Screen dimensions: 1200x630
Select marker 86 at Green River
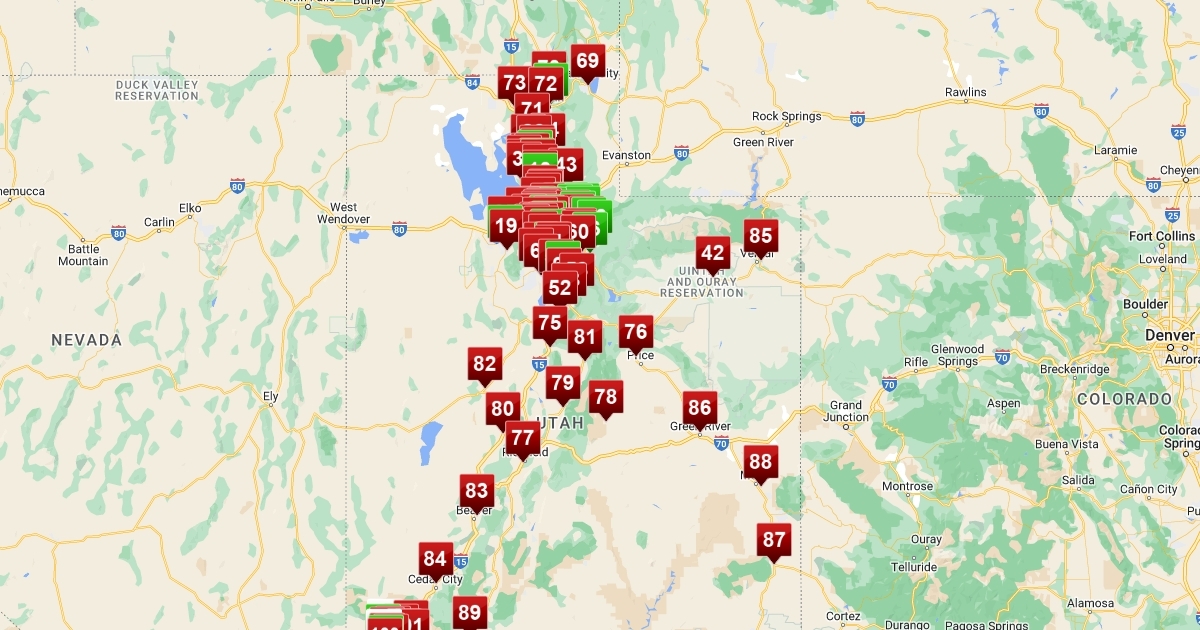(700, 407)
